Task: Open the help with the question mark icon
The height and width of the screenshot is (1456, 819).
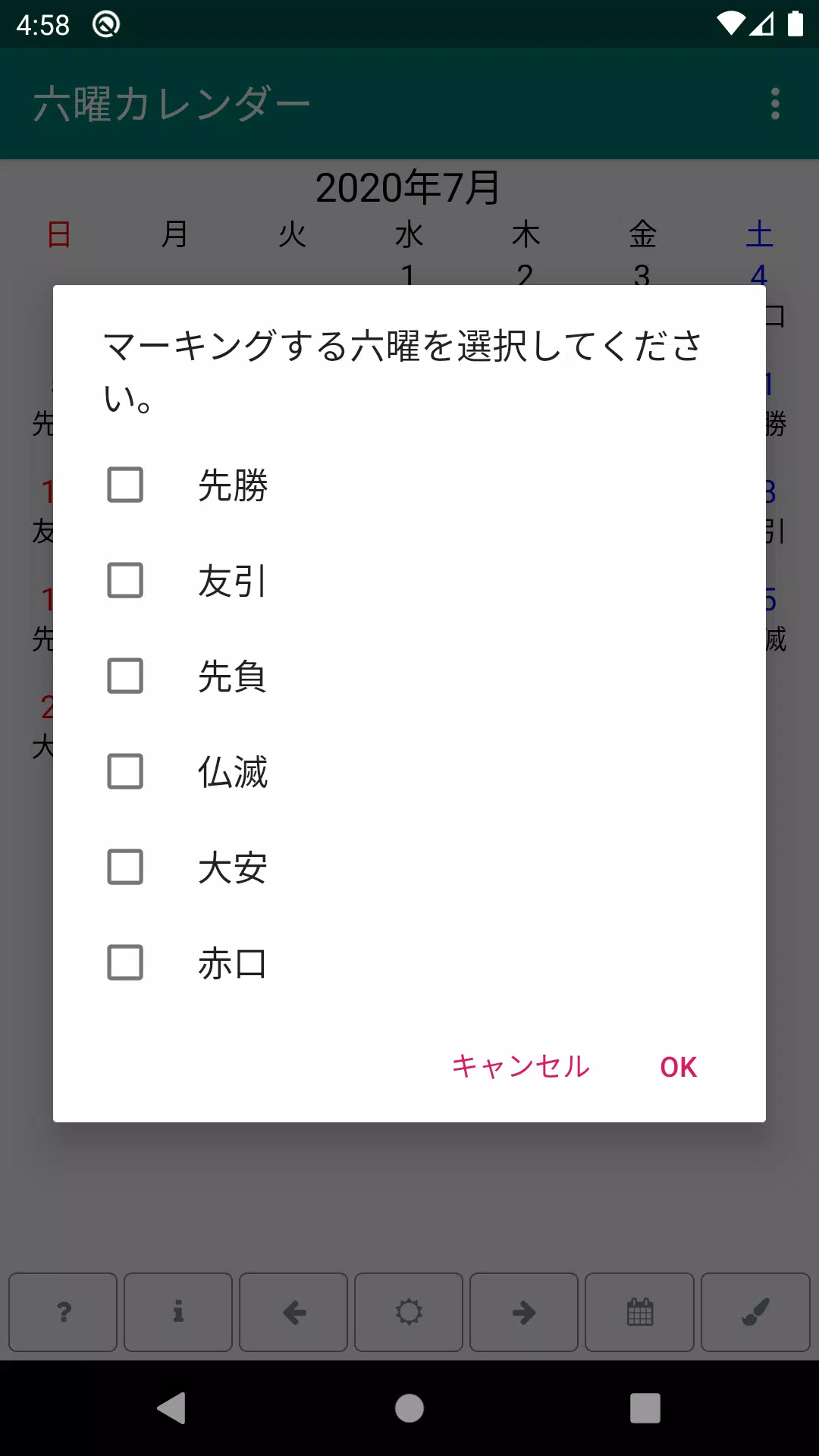Action: tap(63, 1312)
